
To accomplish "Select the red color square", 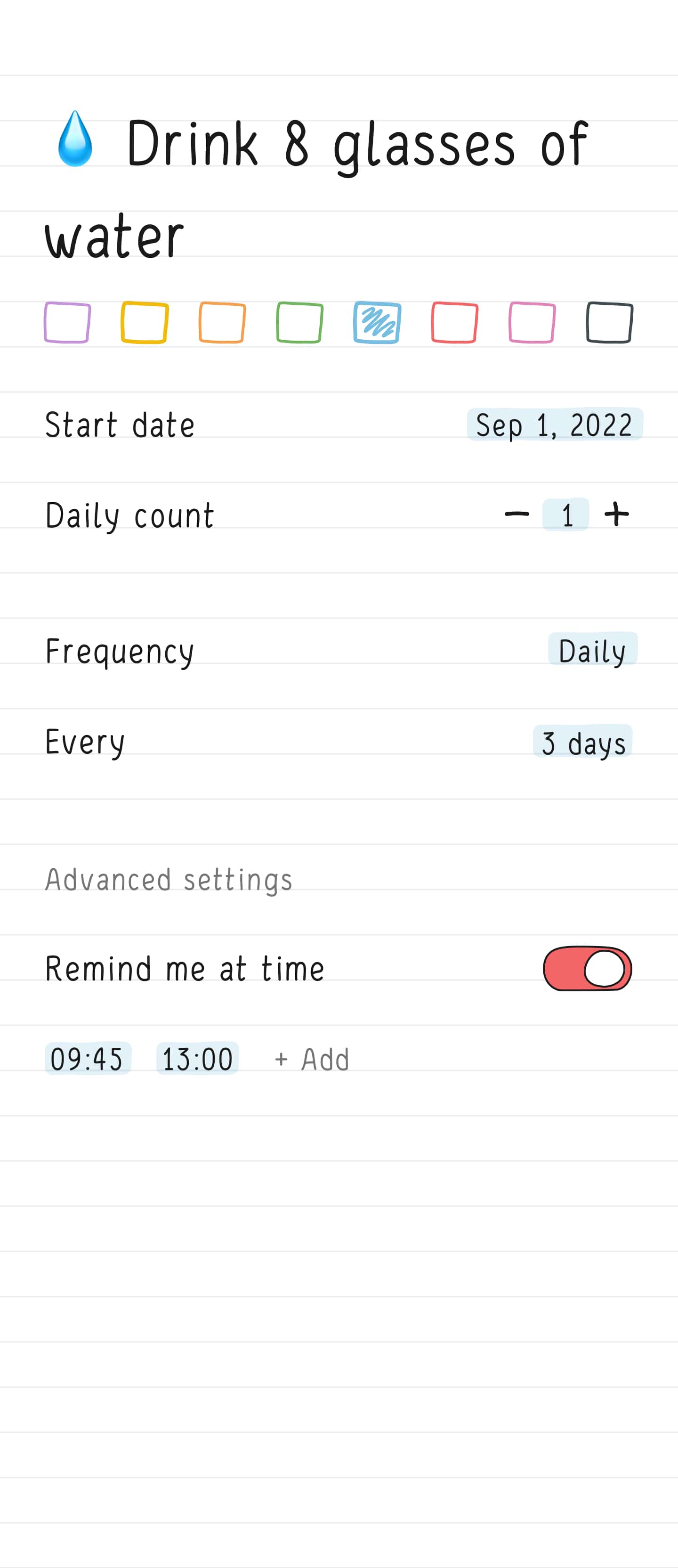I will [x=455, y=321].
